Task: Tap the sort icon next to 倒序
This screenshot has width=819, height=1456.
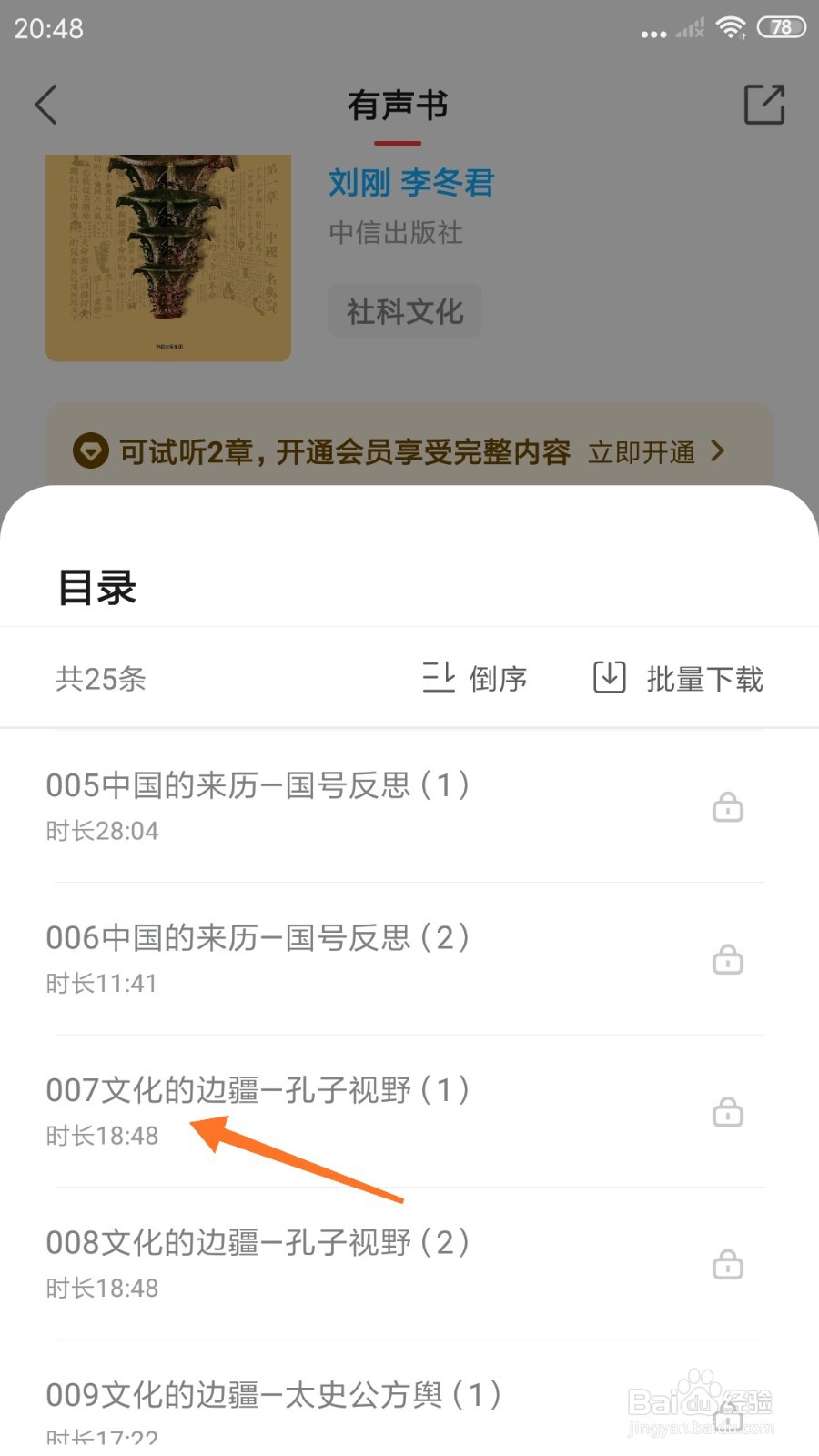Action: [x=438, y=677]
